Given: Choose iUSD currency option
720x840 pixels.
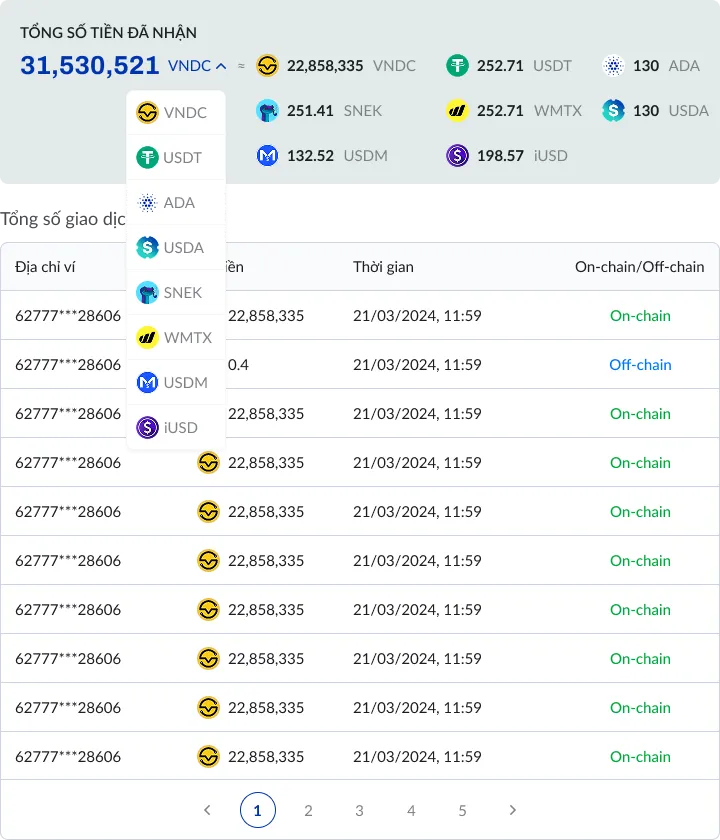Looking at the screenshot, I should tap(176, 428).
